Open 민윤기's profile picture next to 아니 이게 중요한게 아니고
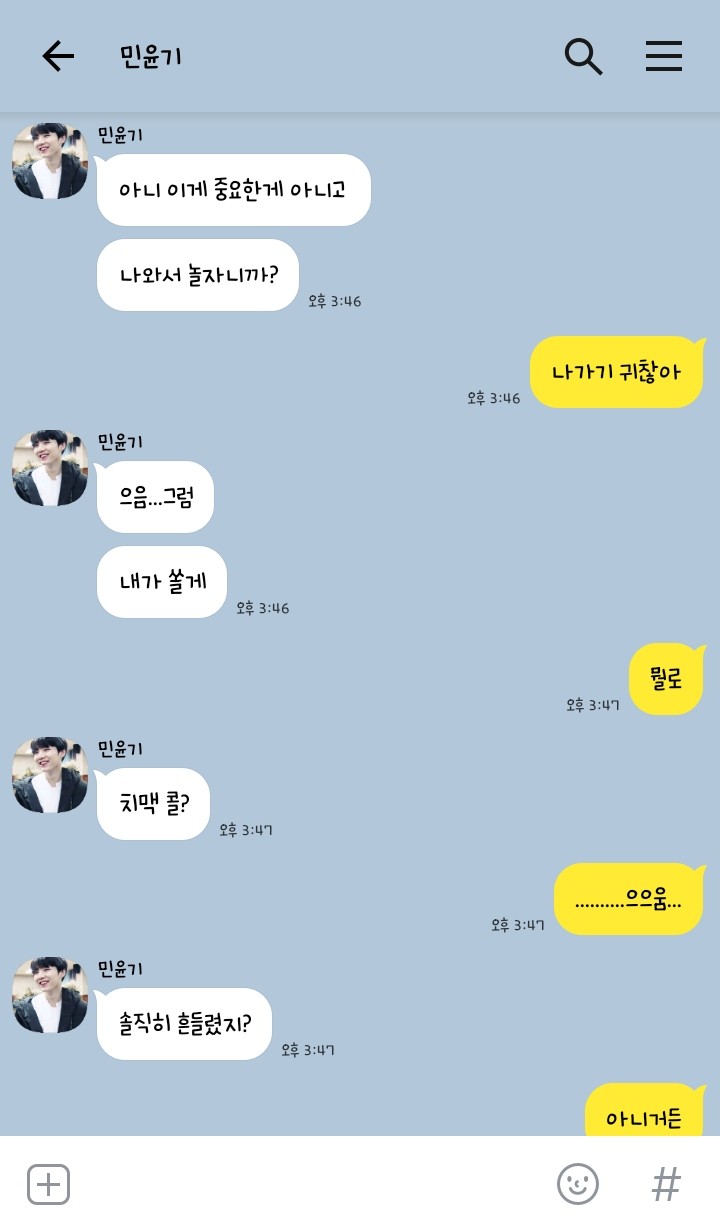 (x=50, y=162)
